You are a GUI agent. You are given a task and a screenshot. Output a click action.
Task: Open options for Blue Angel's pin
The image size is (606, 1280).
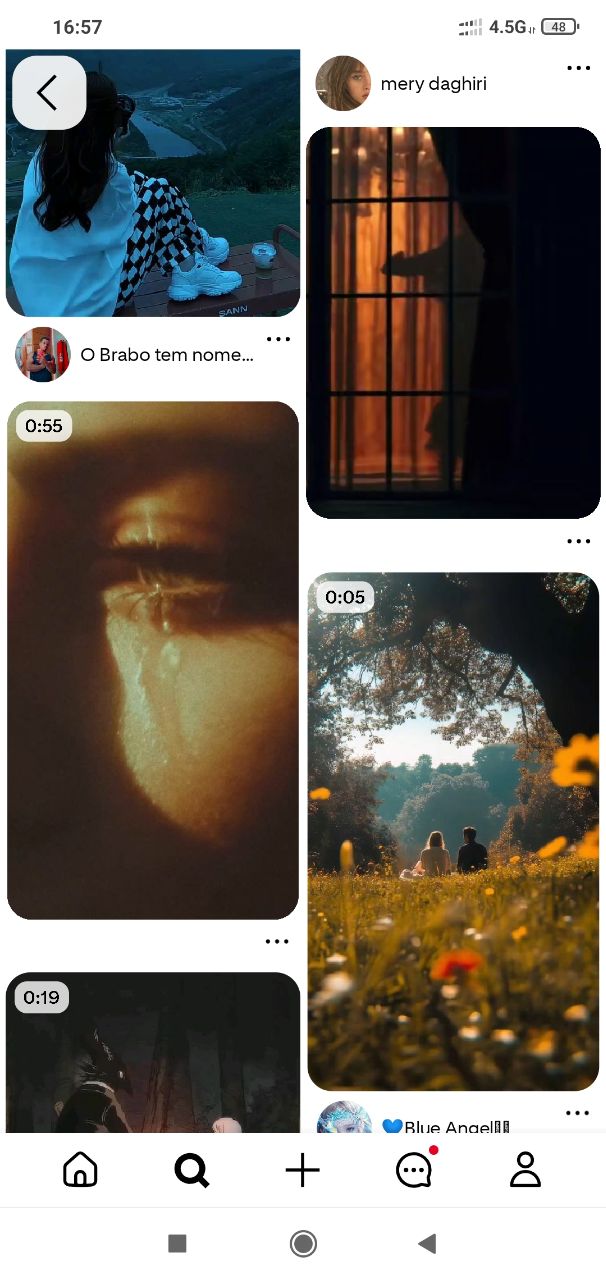(578, 1113)
